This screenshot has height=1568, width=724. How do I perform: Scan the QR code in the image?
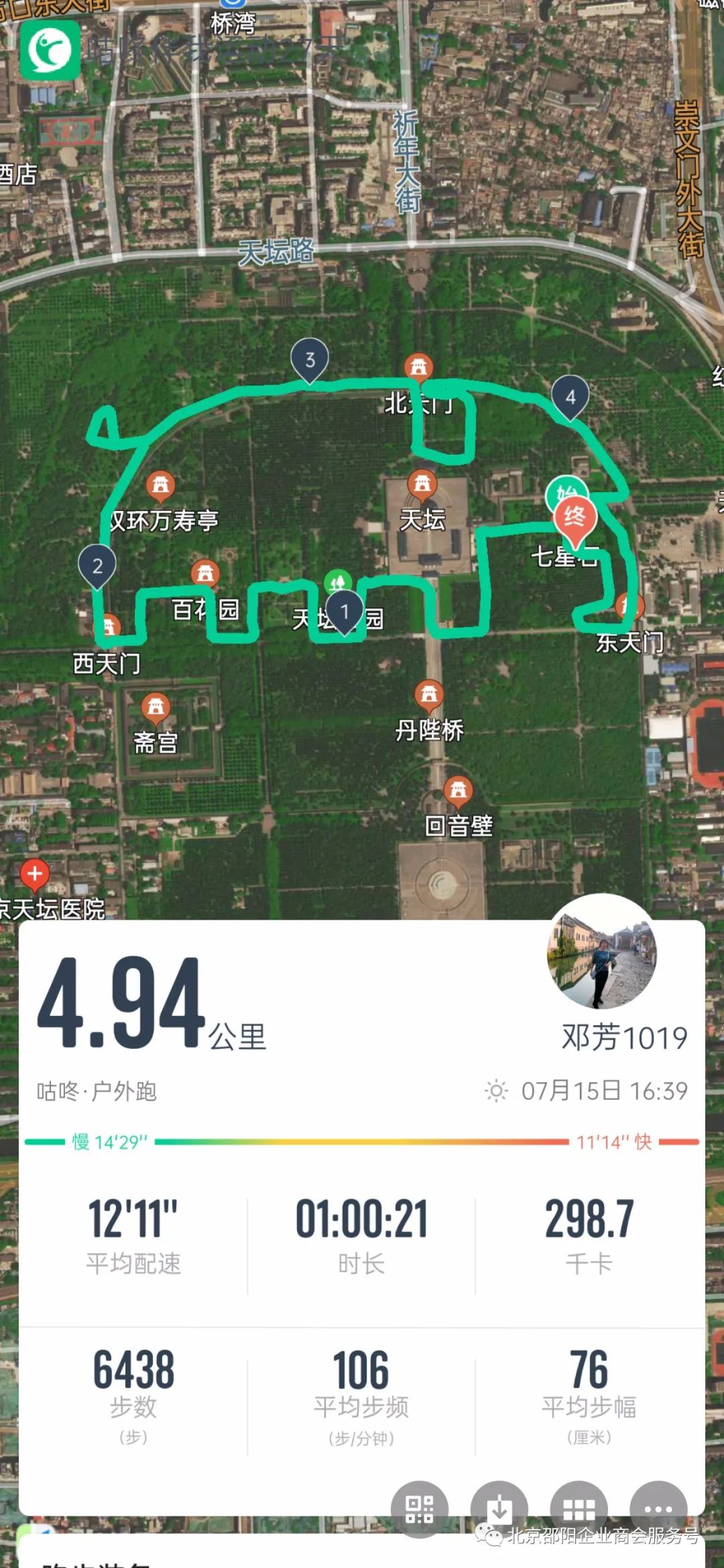pos(420,1509)
